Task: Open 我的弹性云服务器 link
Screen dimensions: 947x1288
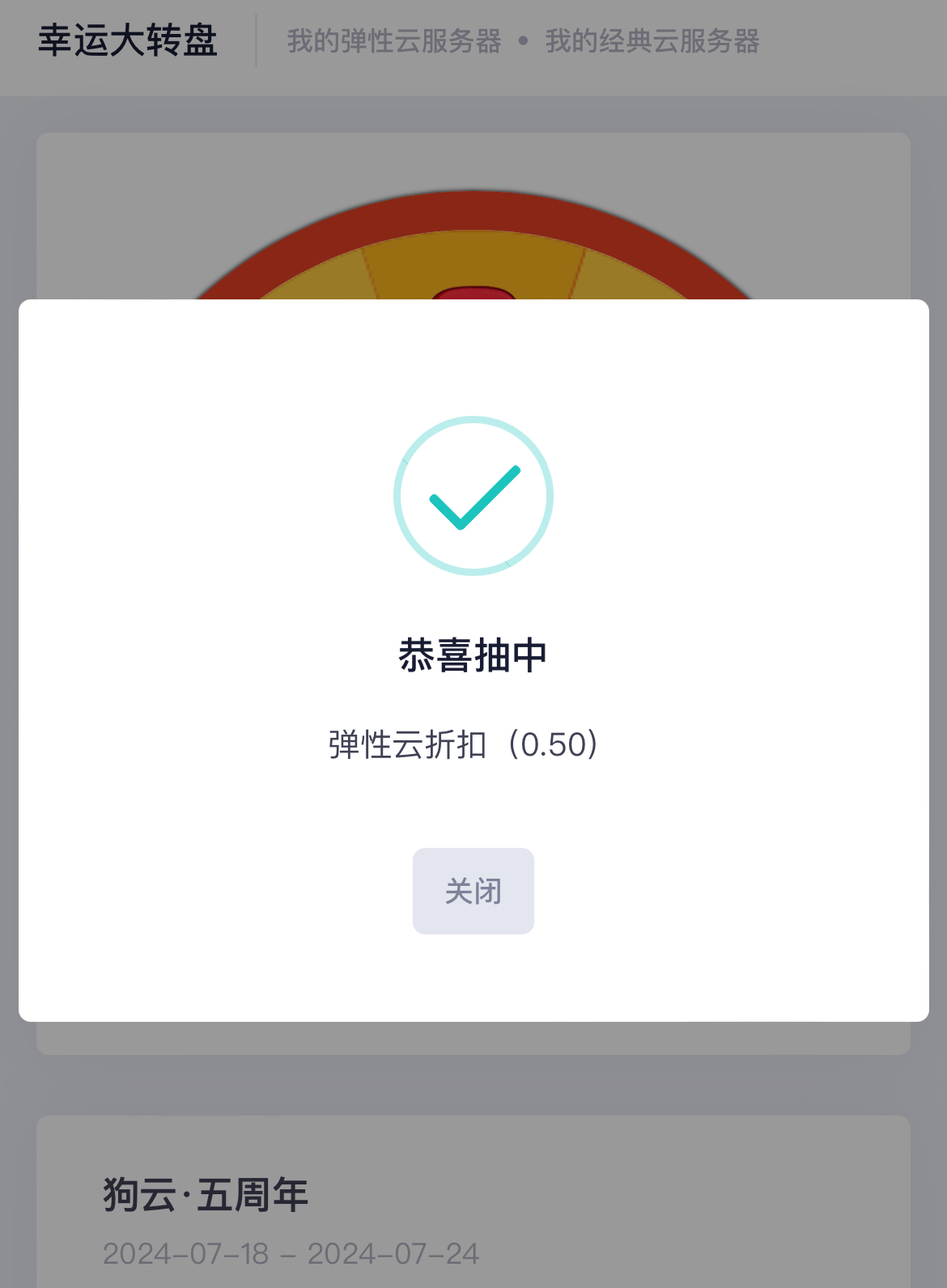Action: point(394,40)
